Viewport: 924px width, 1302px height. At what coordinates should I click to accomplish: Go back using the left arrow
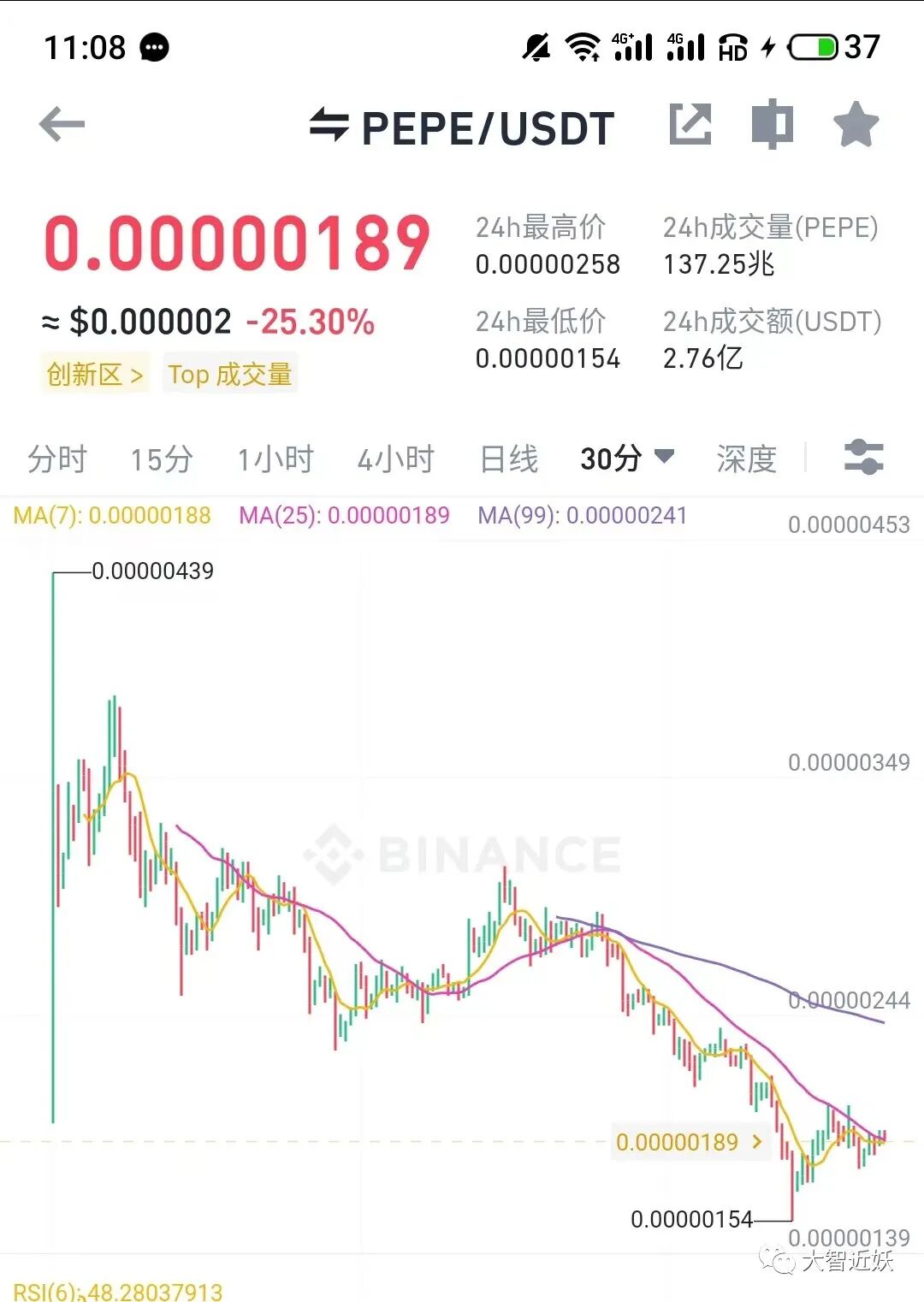click(x=62, y=125)
